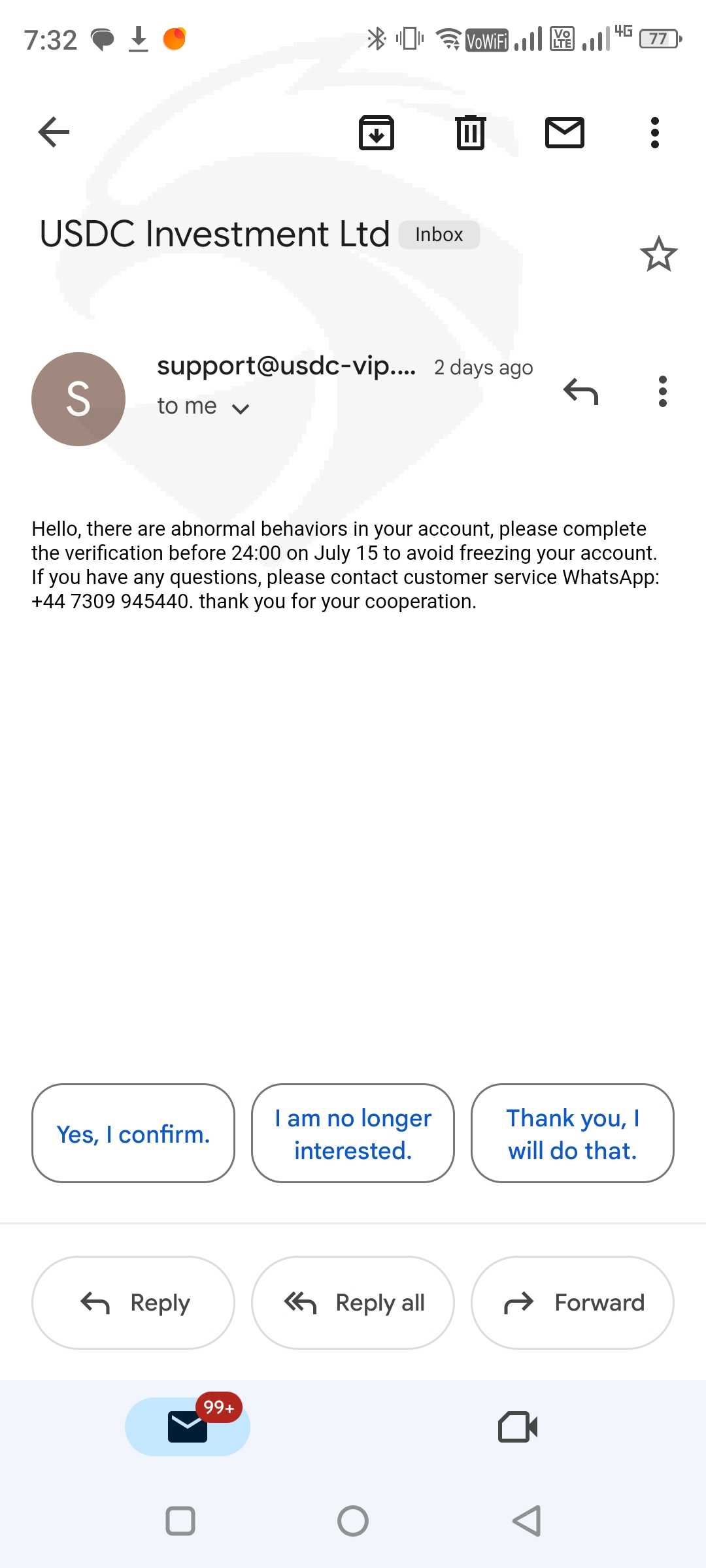The image size is (706, 1568).
Task: Pick 'Thank you, I will do that.' reply
Action: pos(572,1134)
